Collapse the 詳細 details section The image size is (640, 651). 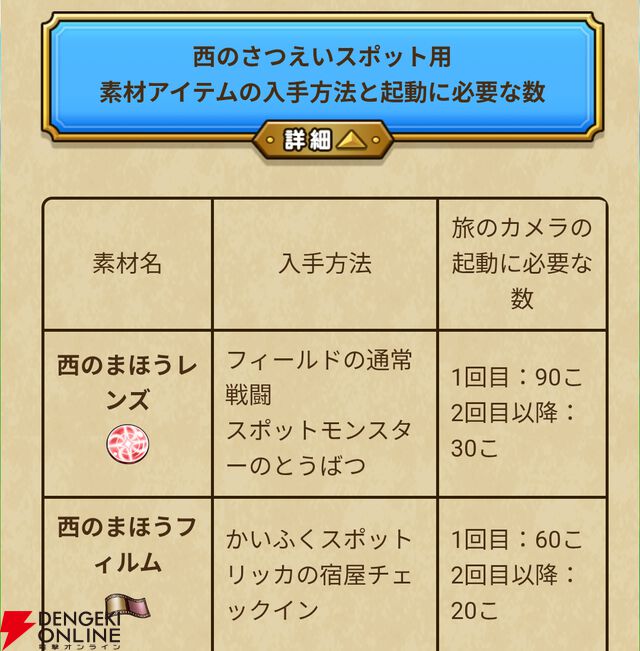point(320,140)
